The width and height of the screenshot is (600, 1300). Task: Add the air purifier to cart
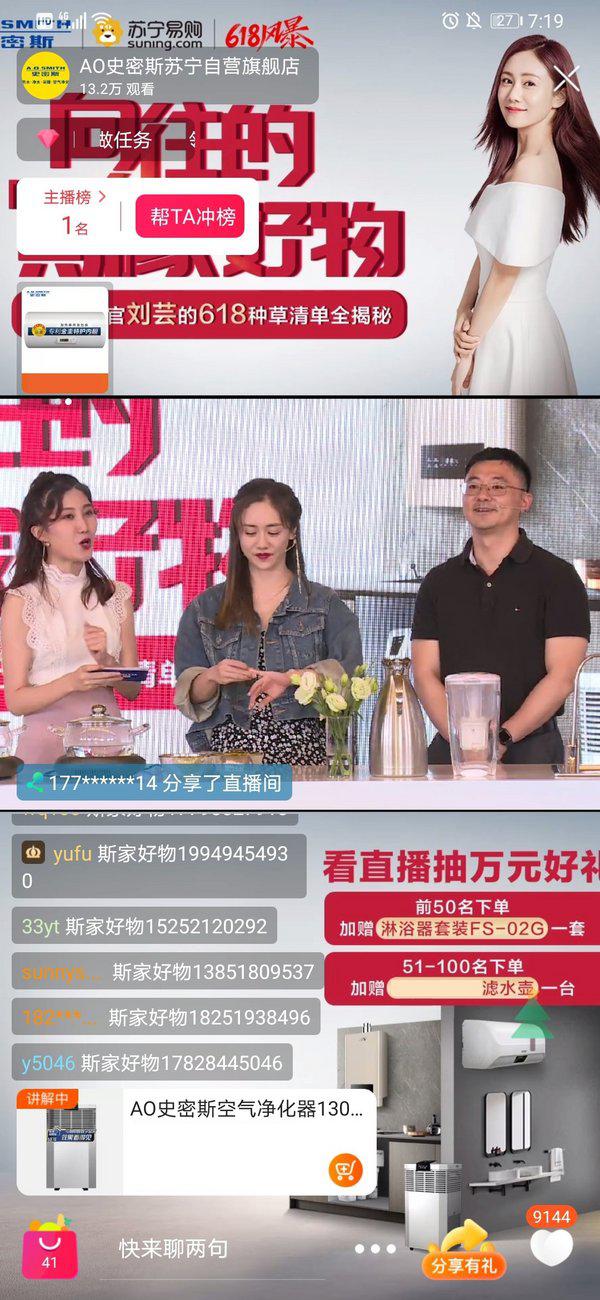click(x=345, y=1169)
